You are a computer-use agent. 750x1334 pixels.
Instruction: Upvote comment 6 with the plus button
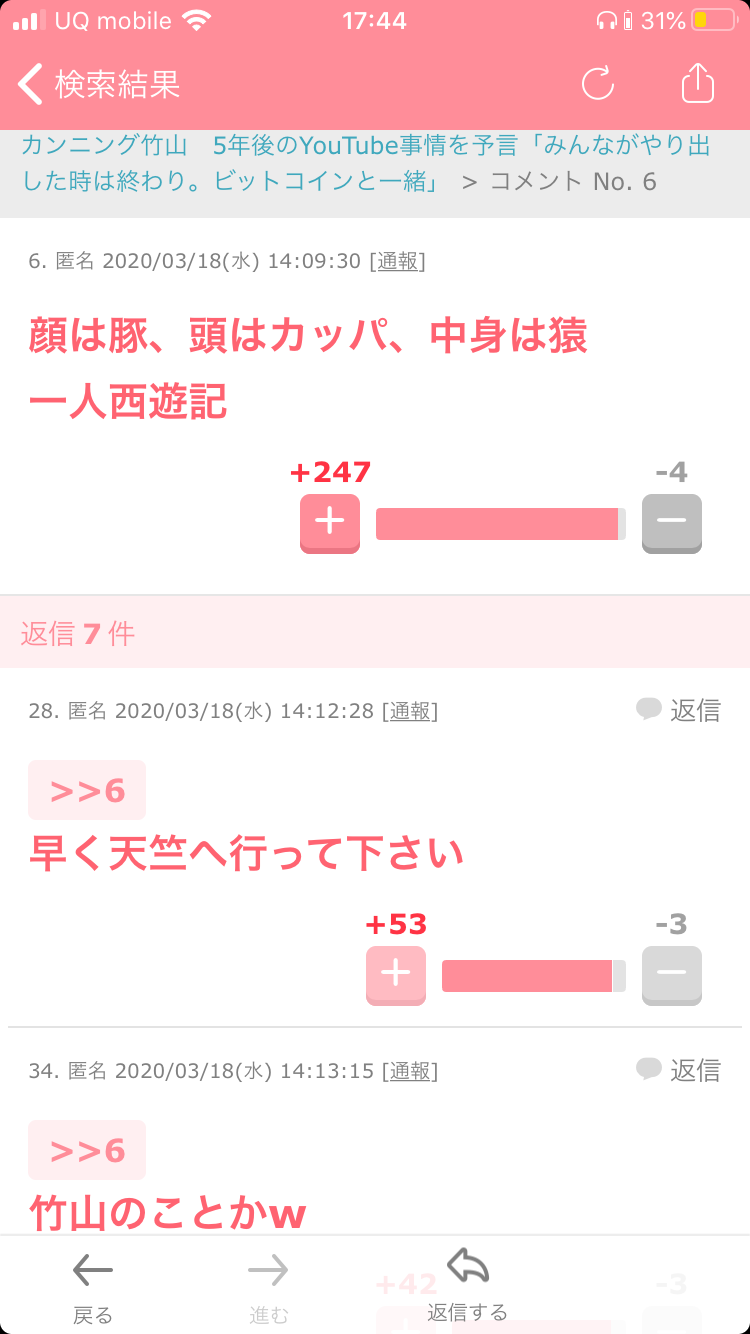click(x=330, y=522)
